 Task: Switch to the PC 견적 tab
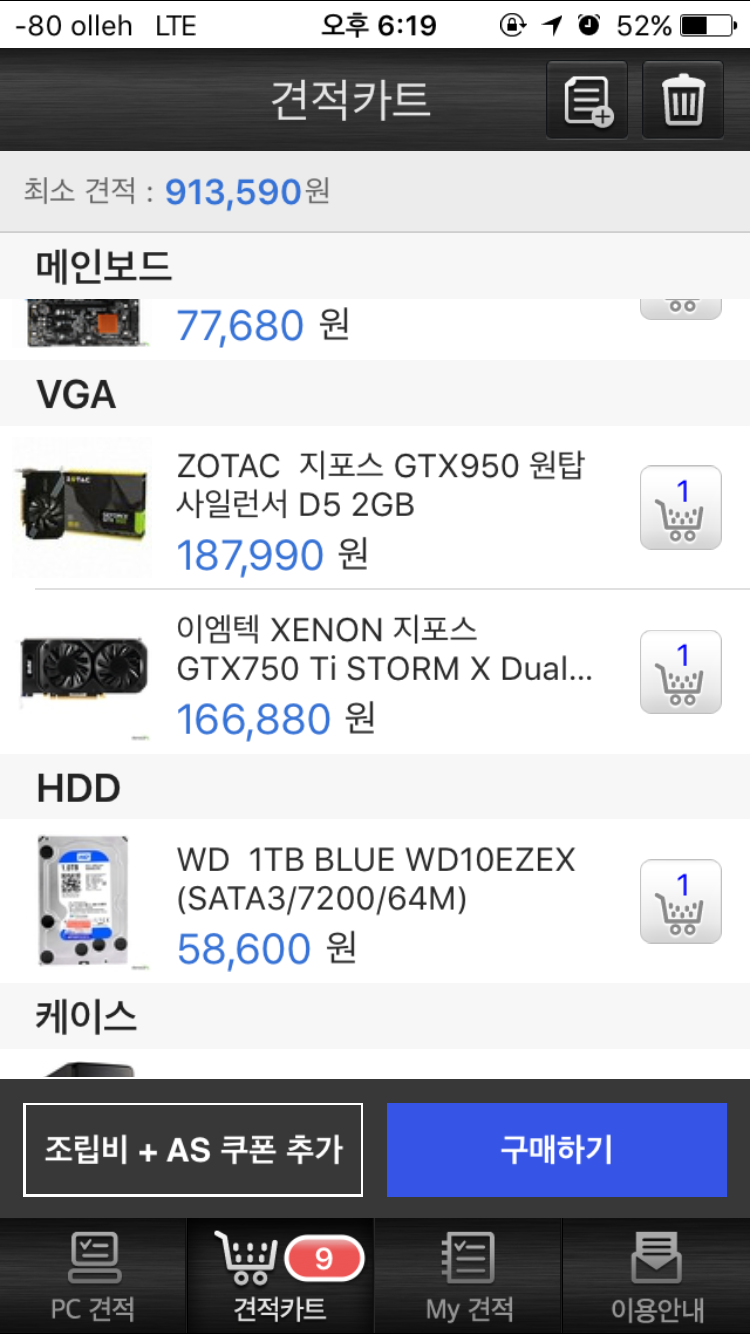pos(93,1276)
